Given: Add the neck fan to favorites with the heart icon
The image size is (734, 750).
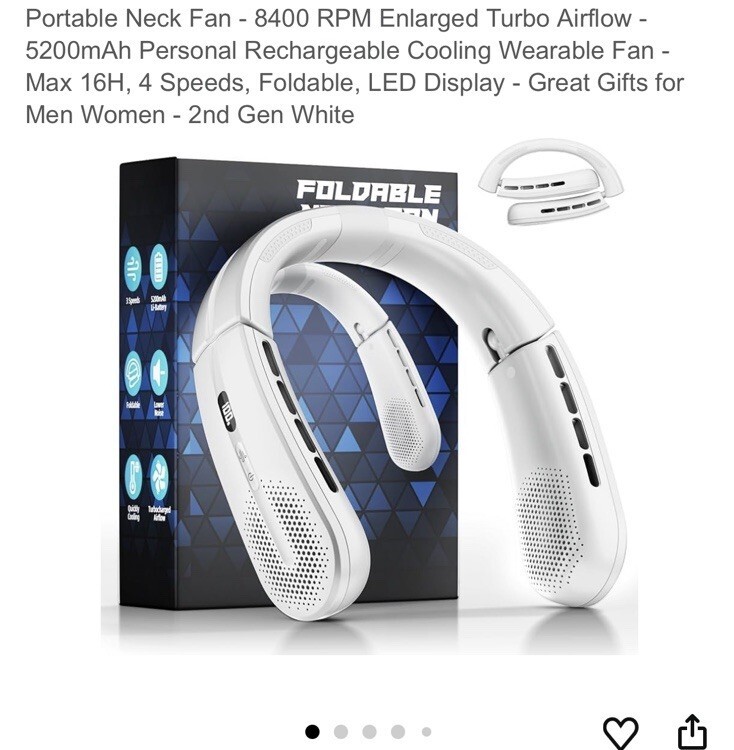Looking at the screenshot, I should [621, 732].
